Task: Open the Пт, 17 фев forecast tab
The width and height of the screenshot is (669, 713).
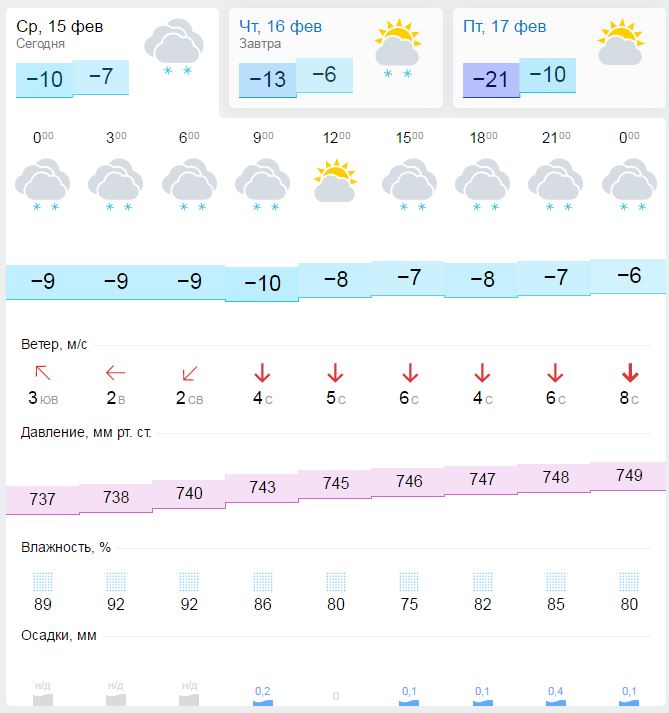Action: 558,58
